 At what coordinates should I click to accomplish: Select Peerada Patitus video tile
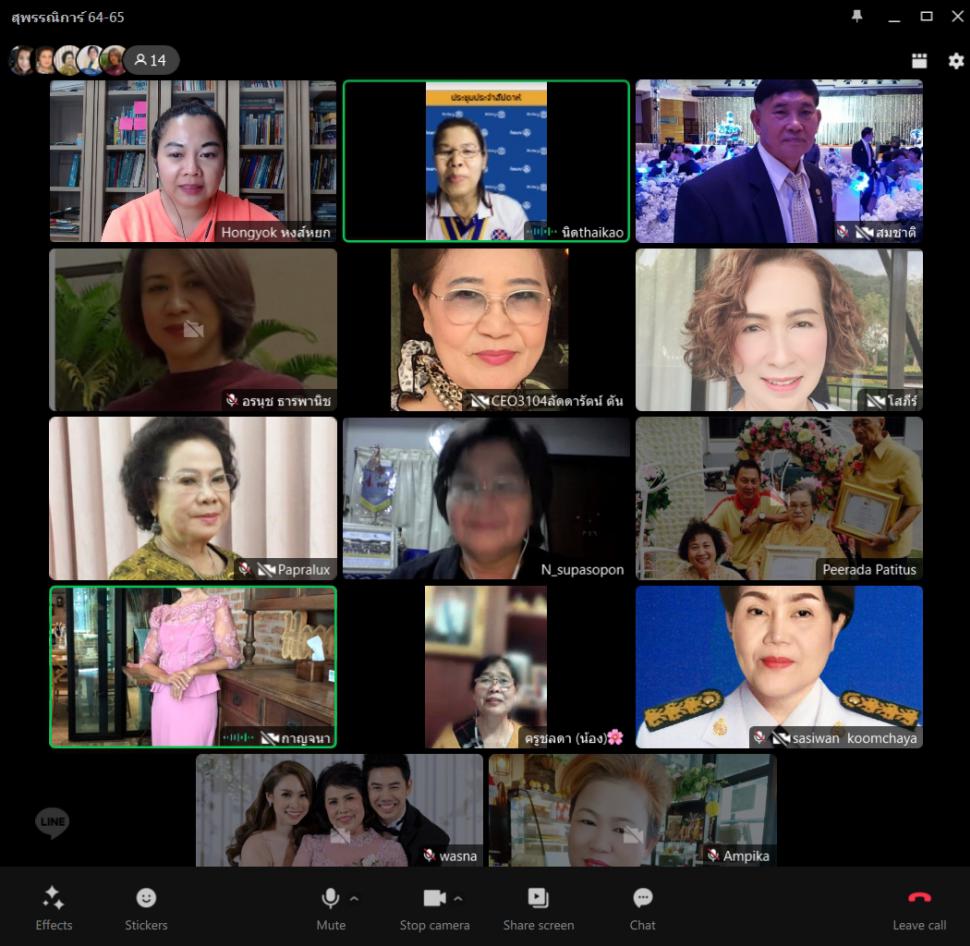click(x=779, y=497)
